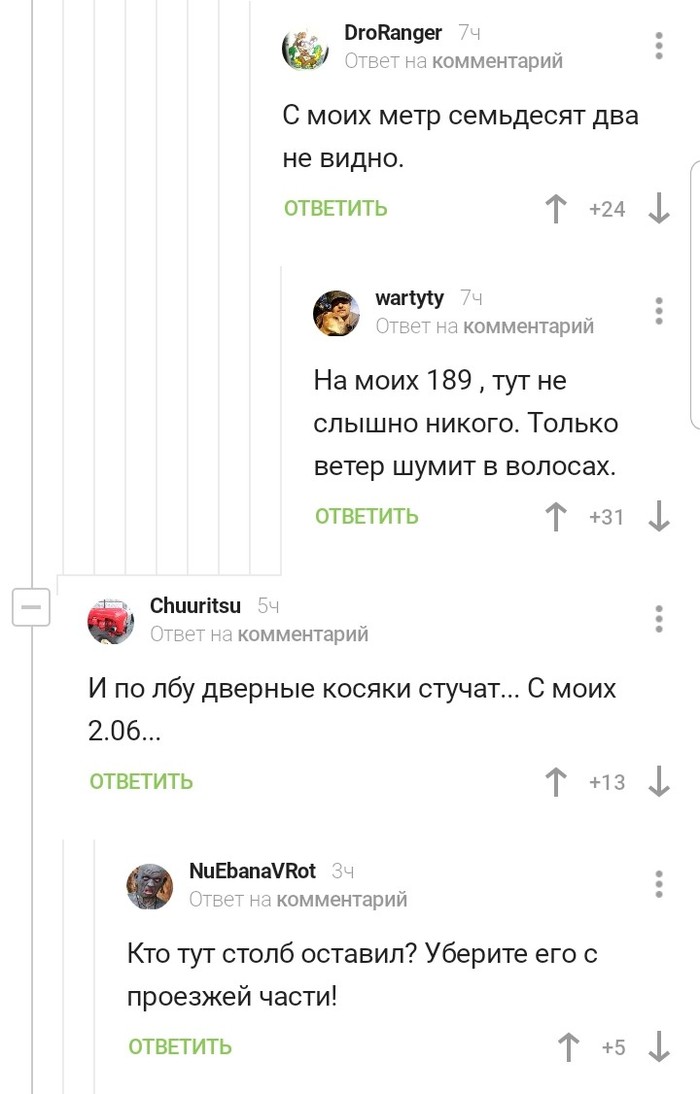
Task: Reply to Chuuritsu's comment
Action: pyautogui.click(x=141, y=782)
